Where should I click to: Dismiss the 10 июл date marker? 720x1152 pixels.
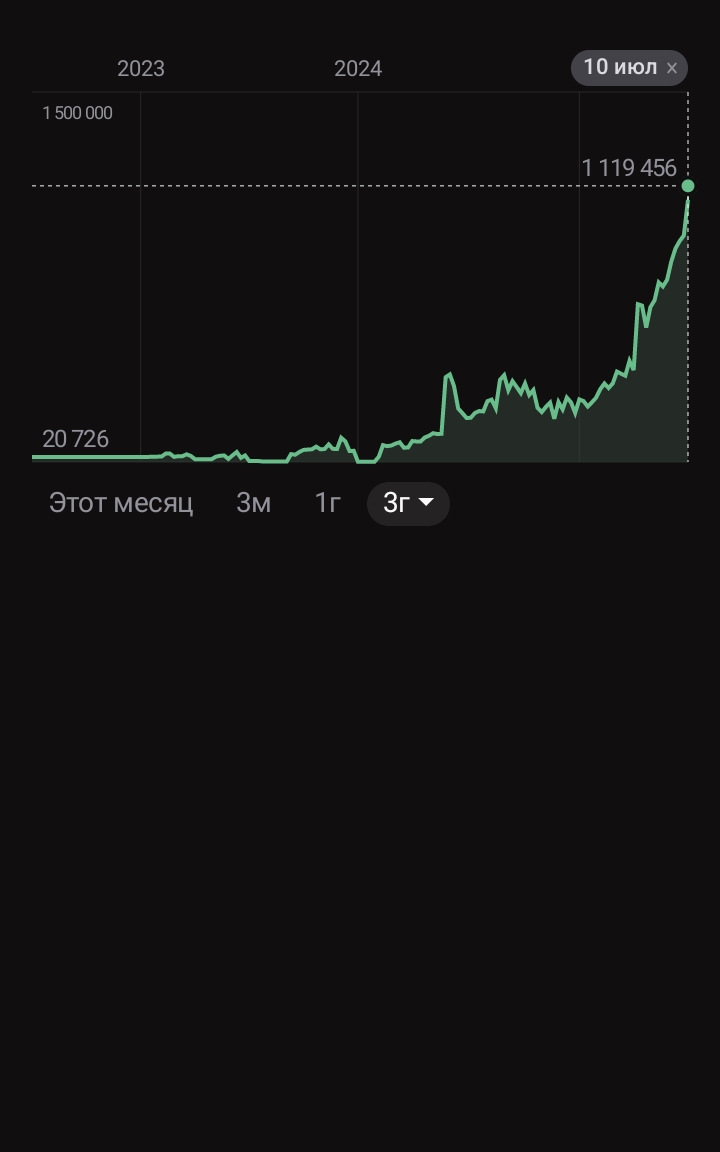pyautogui.click(x=672, y=68)
